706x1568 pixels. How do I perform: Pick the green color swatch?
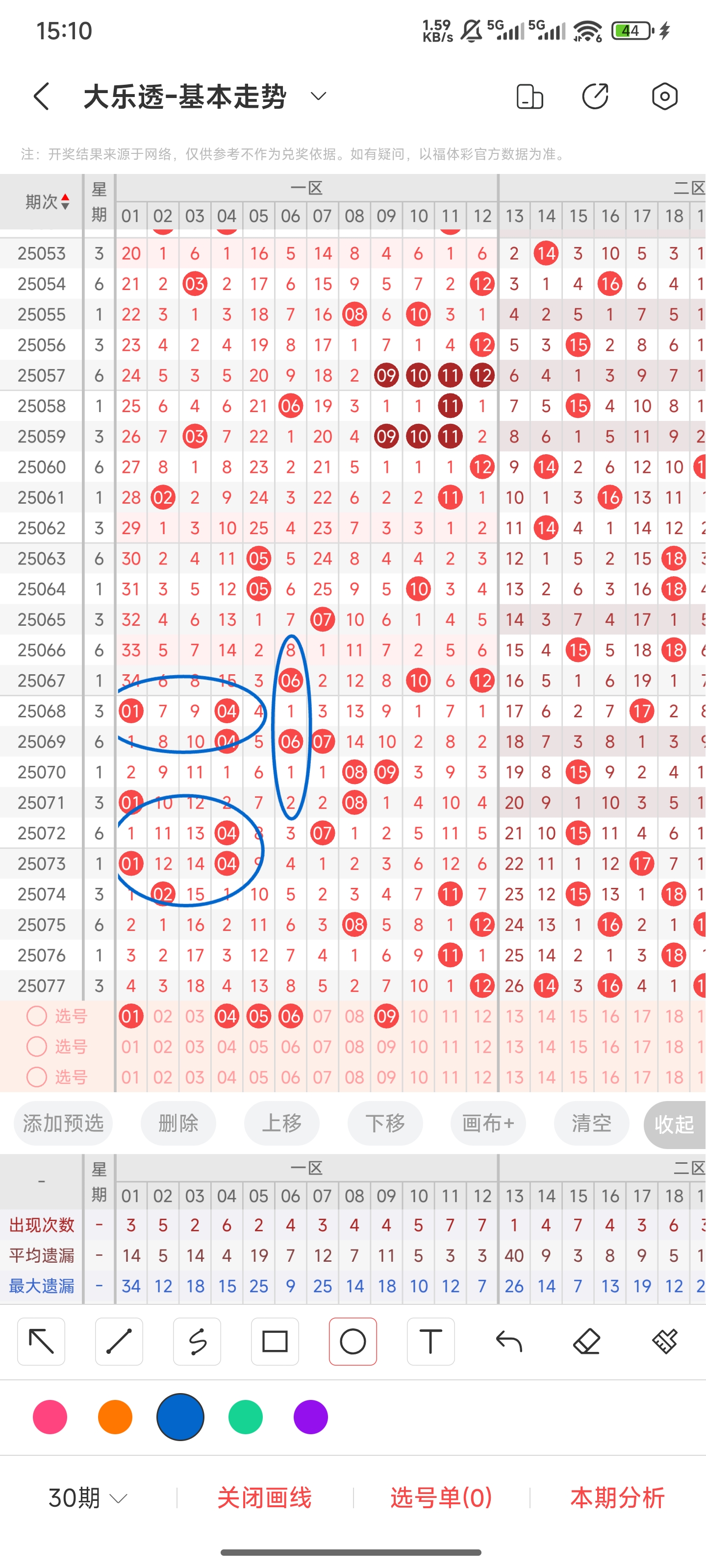[246, 1417]
